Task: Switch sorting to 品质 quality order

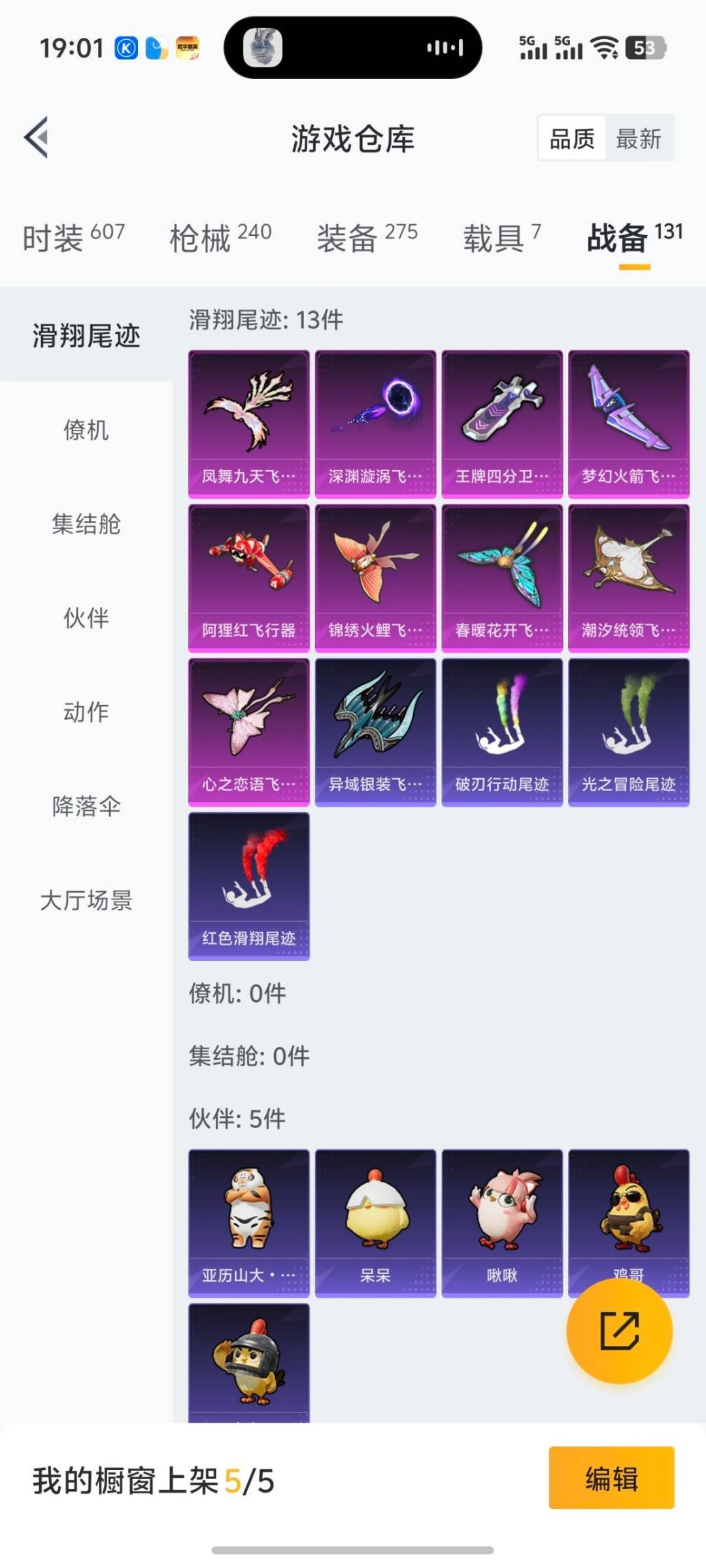Action: (571, 139)
